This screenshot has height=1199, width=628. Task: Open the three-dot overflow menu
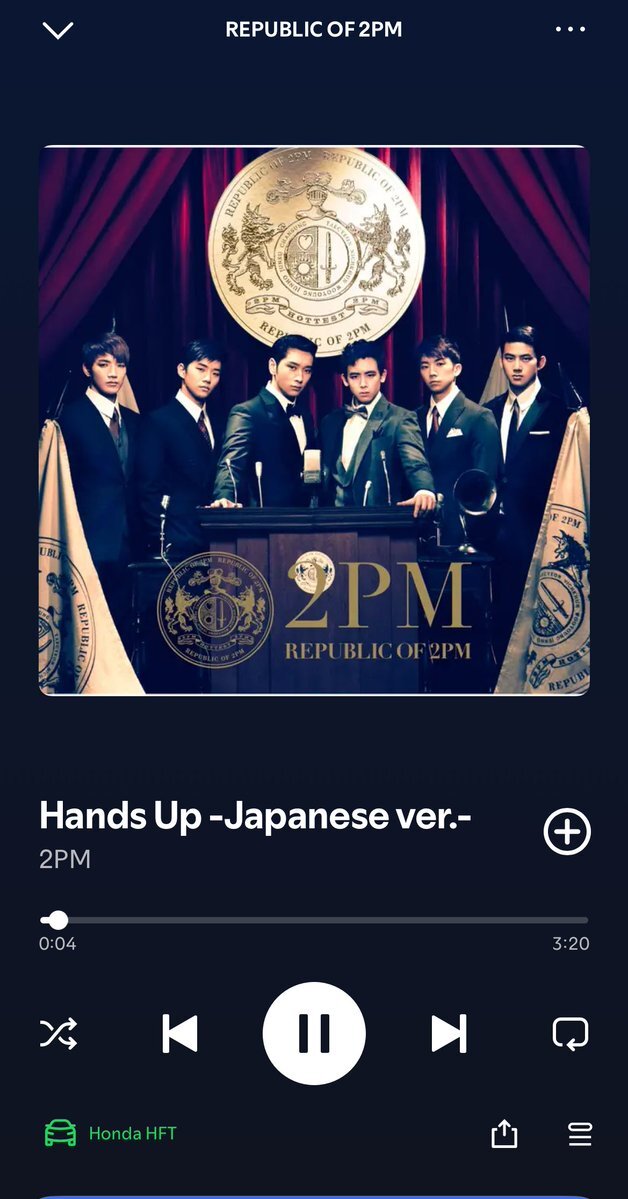pos(570,30)
